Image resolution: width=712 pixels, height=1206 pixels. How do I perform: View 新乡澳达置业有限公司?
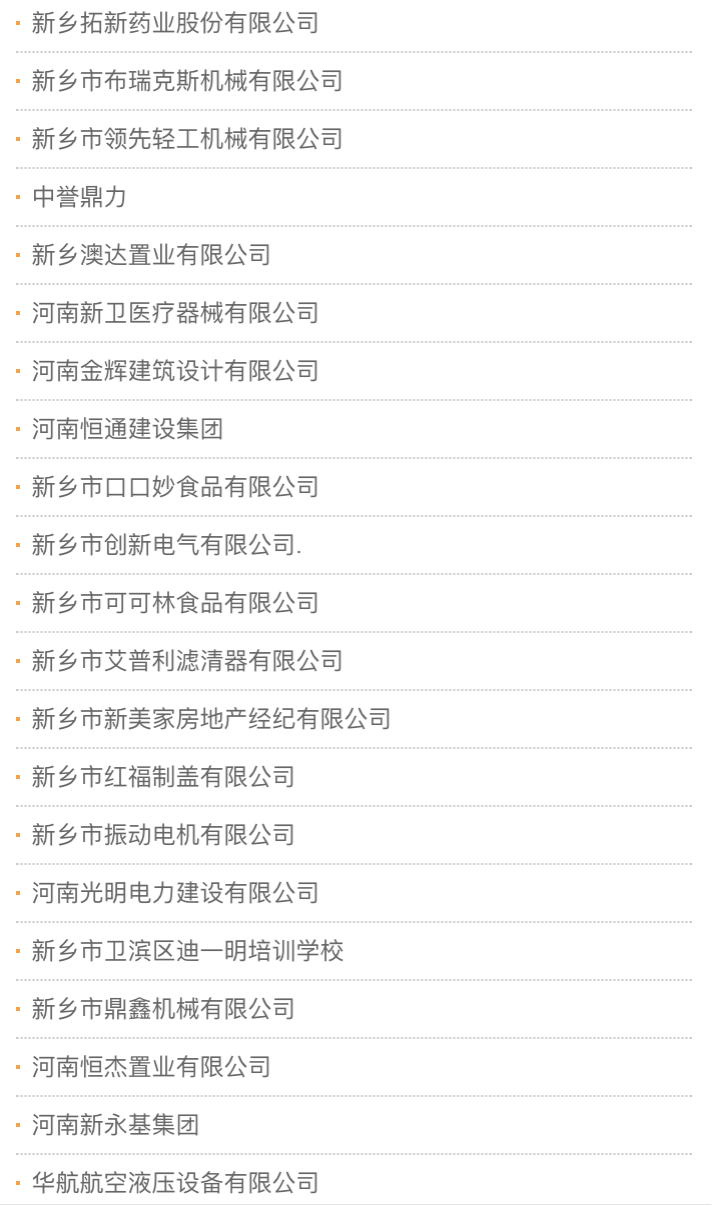(152, 255)
